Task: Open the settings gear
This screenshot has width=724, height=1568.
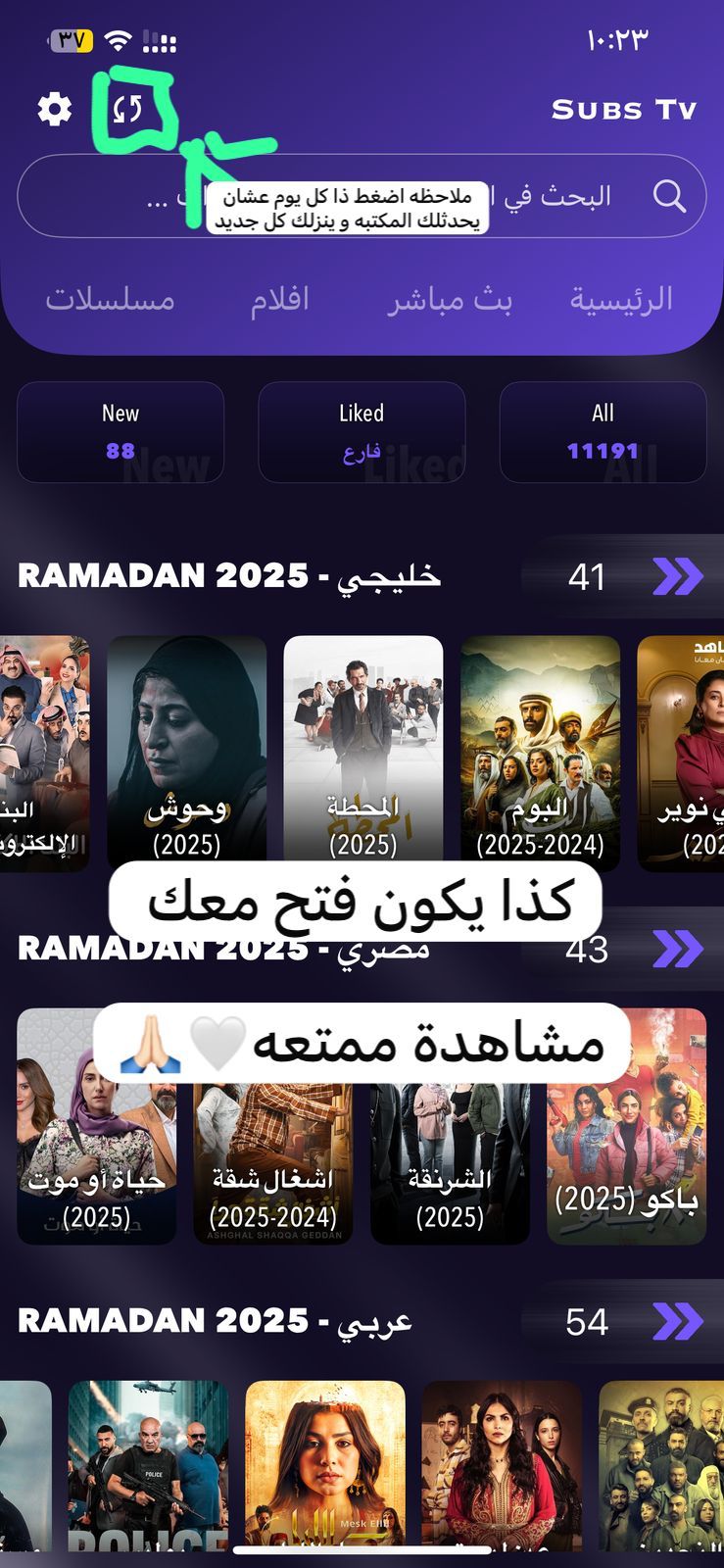Action: [x=55, y=109]
